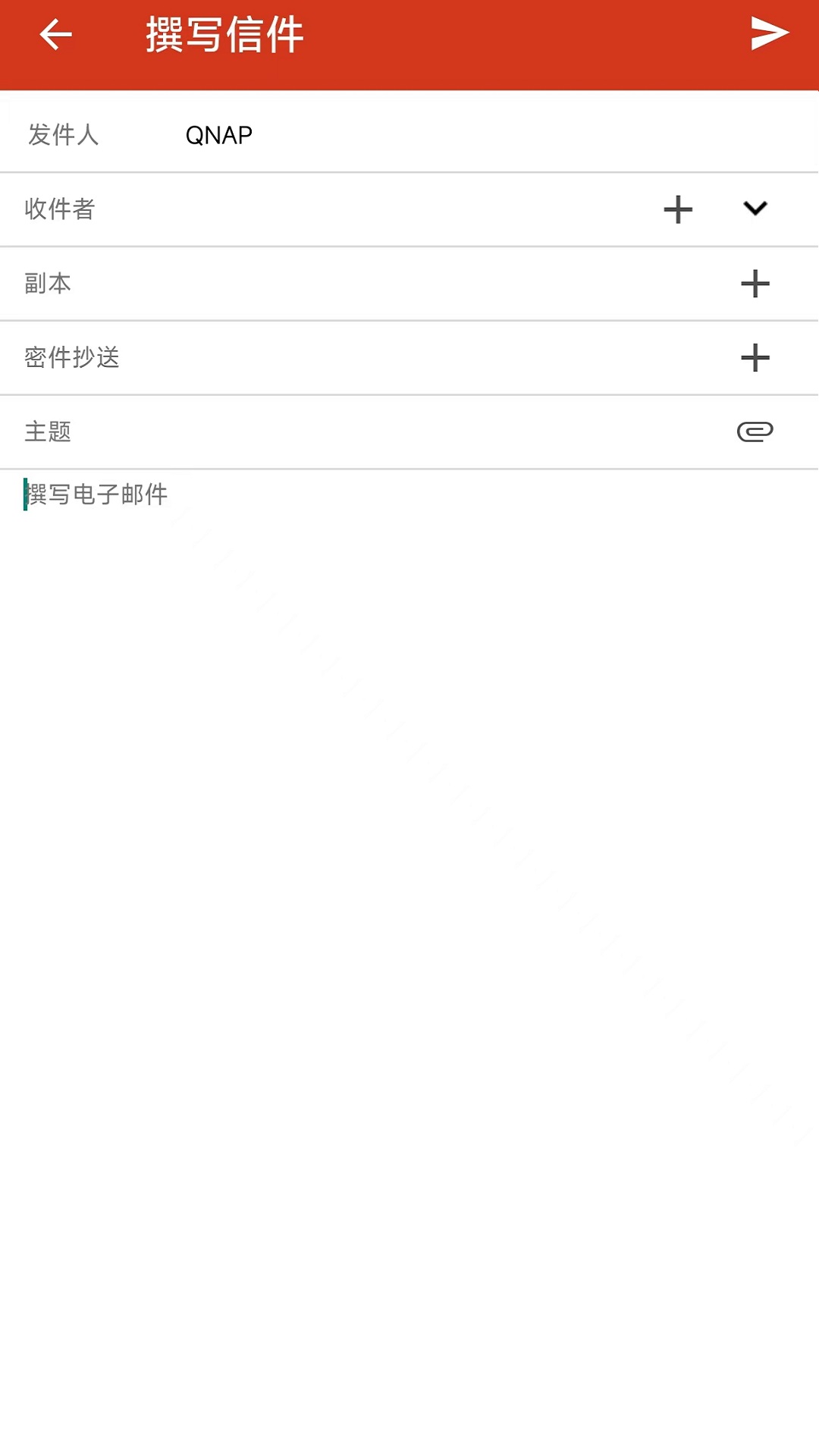Select the send arrow in the toolbar
The width and height of the screenshot is (819, 1456).
pyautogui.click(x=768, y=33)
